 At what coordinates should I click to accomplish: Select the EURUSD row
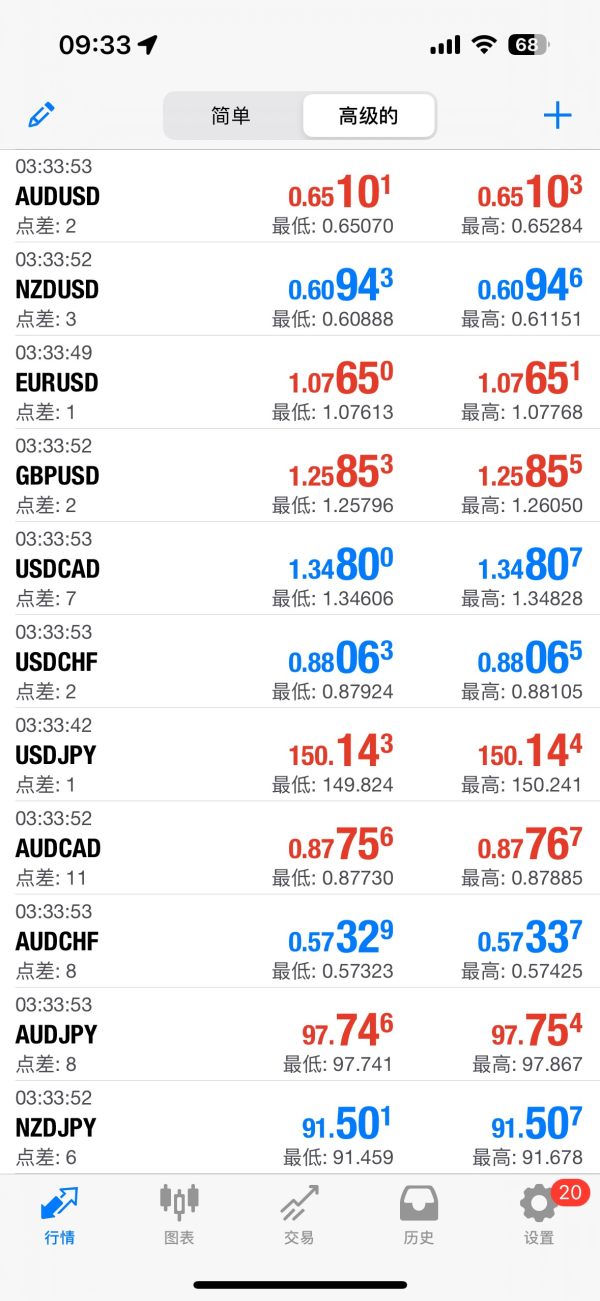click(300, 382)
